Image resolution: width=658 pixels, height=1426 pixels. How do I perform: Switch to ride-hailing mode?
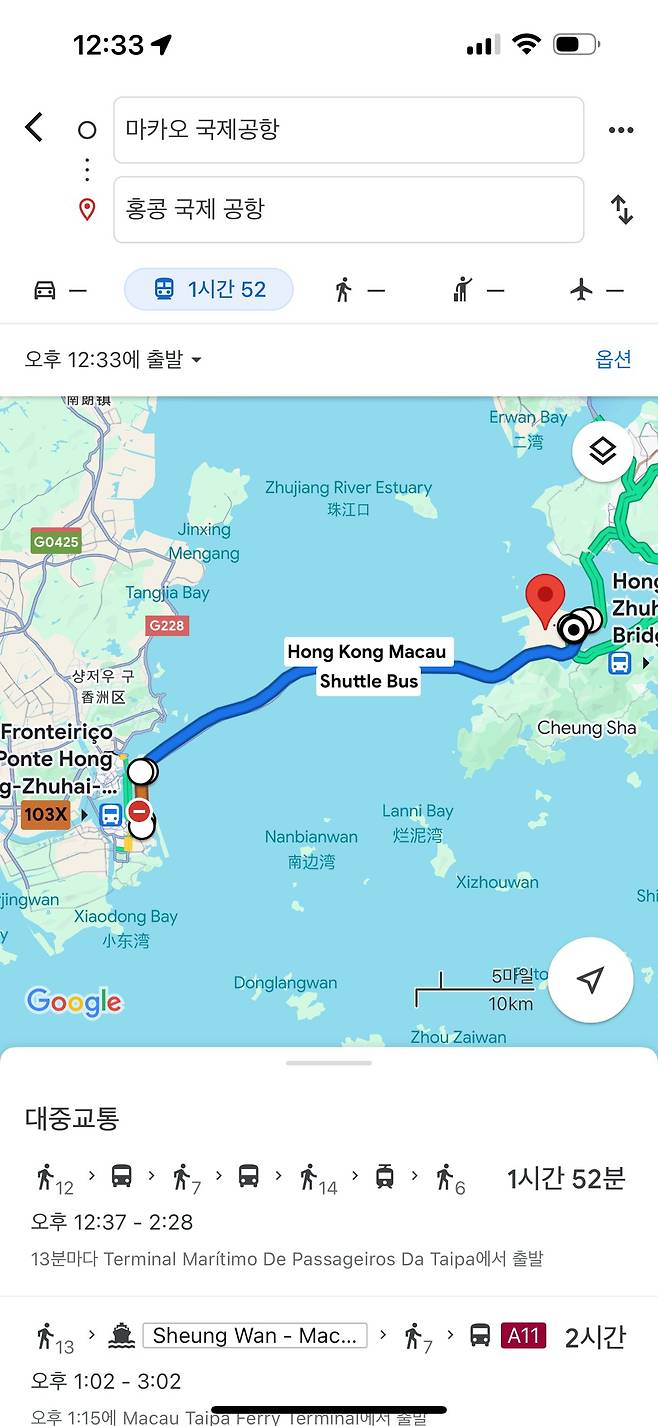pyautogui.click(x=479, y=290)
